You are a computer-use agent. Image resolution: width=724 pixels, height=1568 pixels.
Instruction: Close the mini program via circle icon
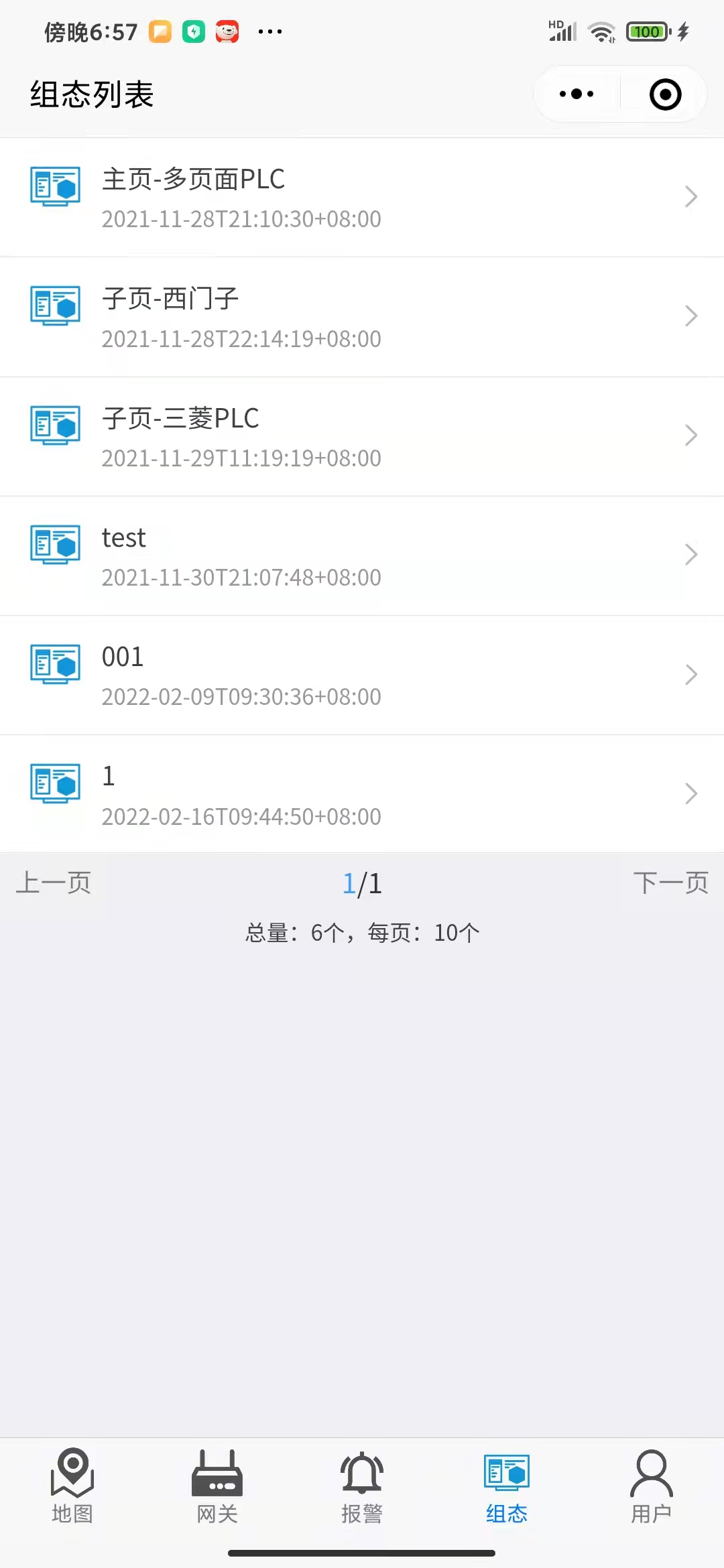[x=665, y=94]
